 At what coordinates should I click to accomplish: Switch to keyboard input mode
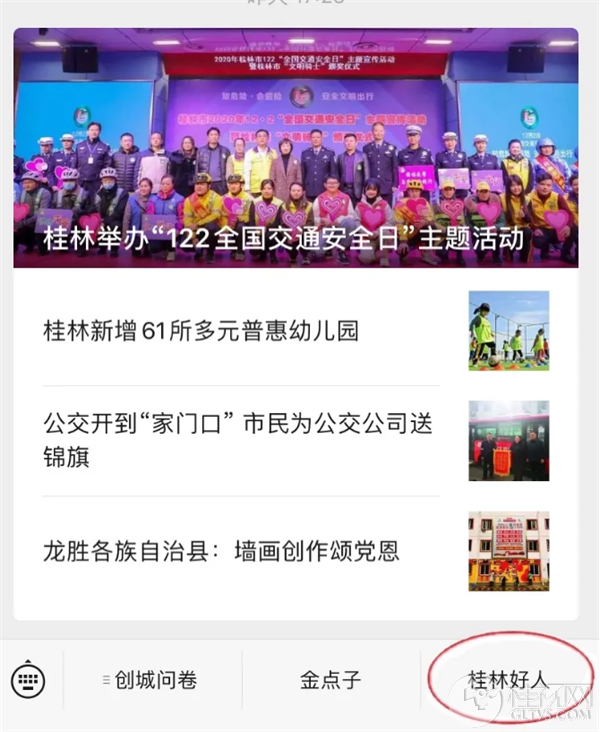click(28, 681)
